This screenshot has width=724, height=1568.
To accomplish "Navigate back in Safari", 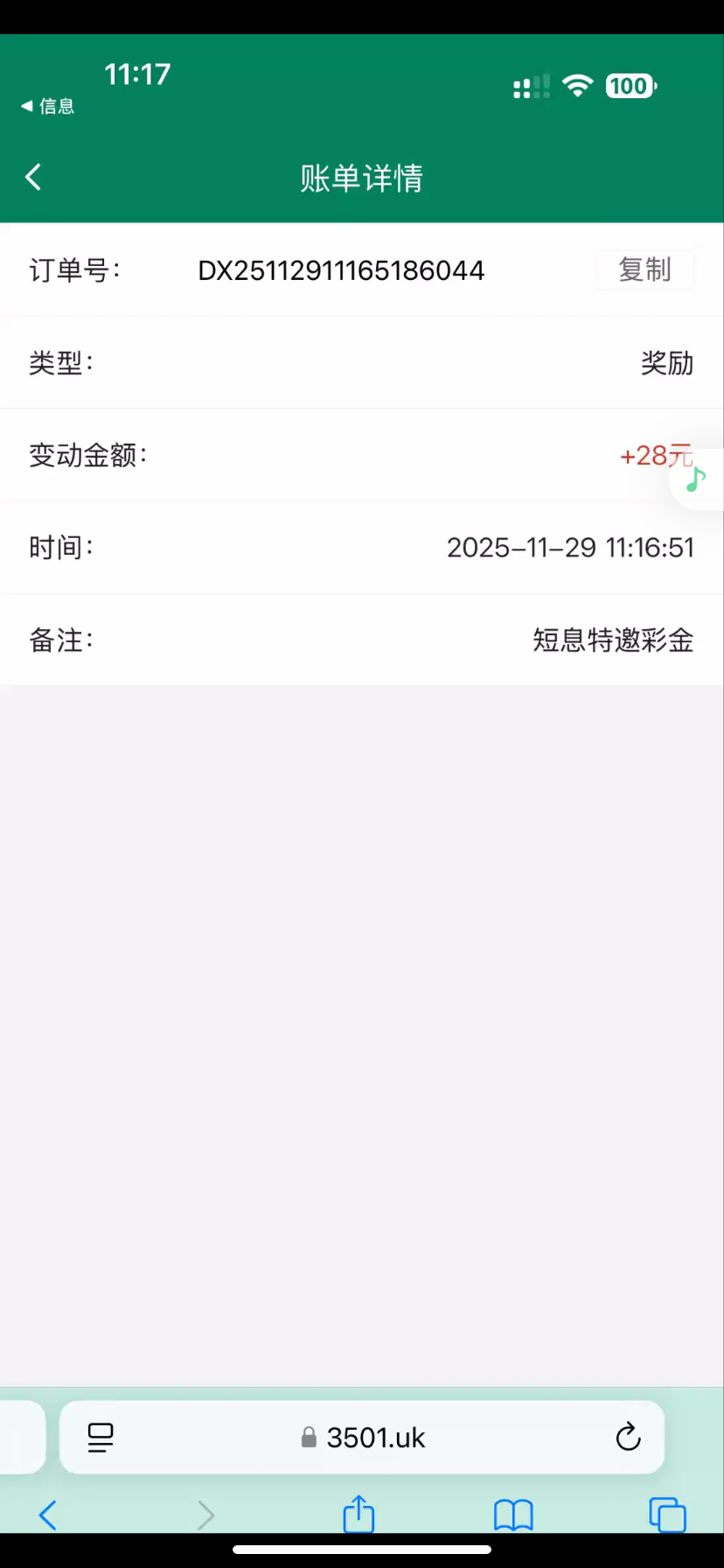I will (48, 1515).
